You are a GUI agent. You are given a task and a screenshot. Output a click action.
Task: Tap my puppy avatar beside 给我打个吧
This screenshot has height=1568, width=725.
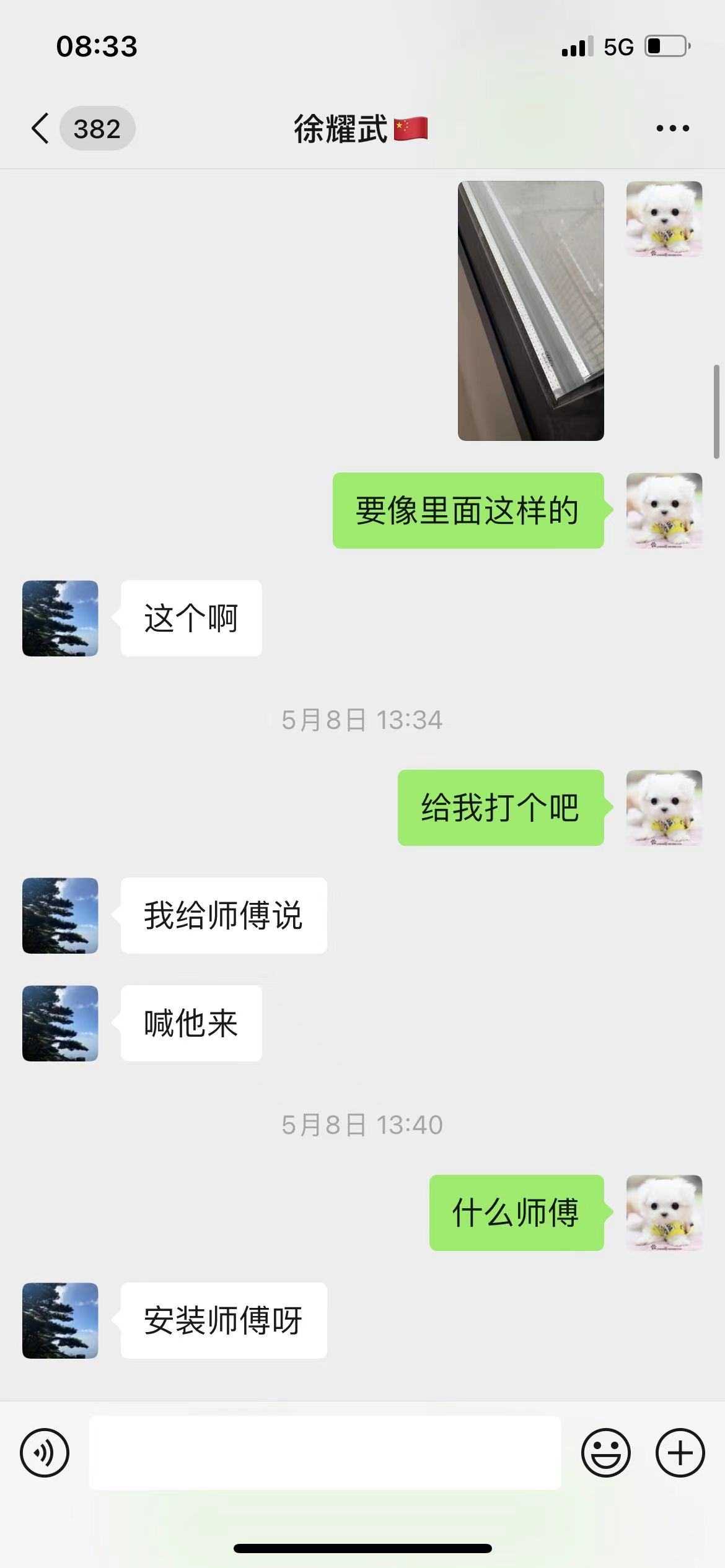tap(664, 808)
